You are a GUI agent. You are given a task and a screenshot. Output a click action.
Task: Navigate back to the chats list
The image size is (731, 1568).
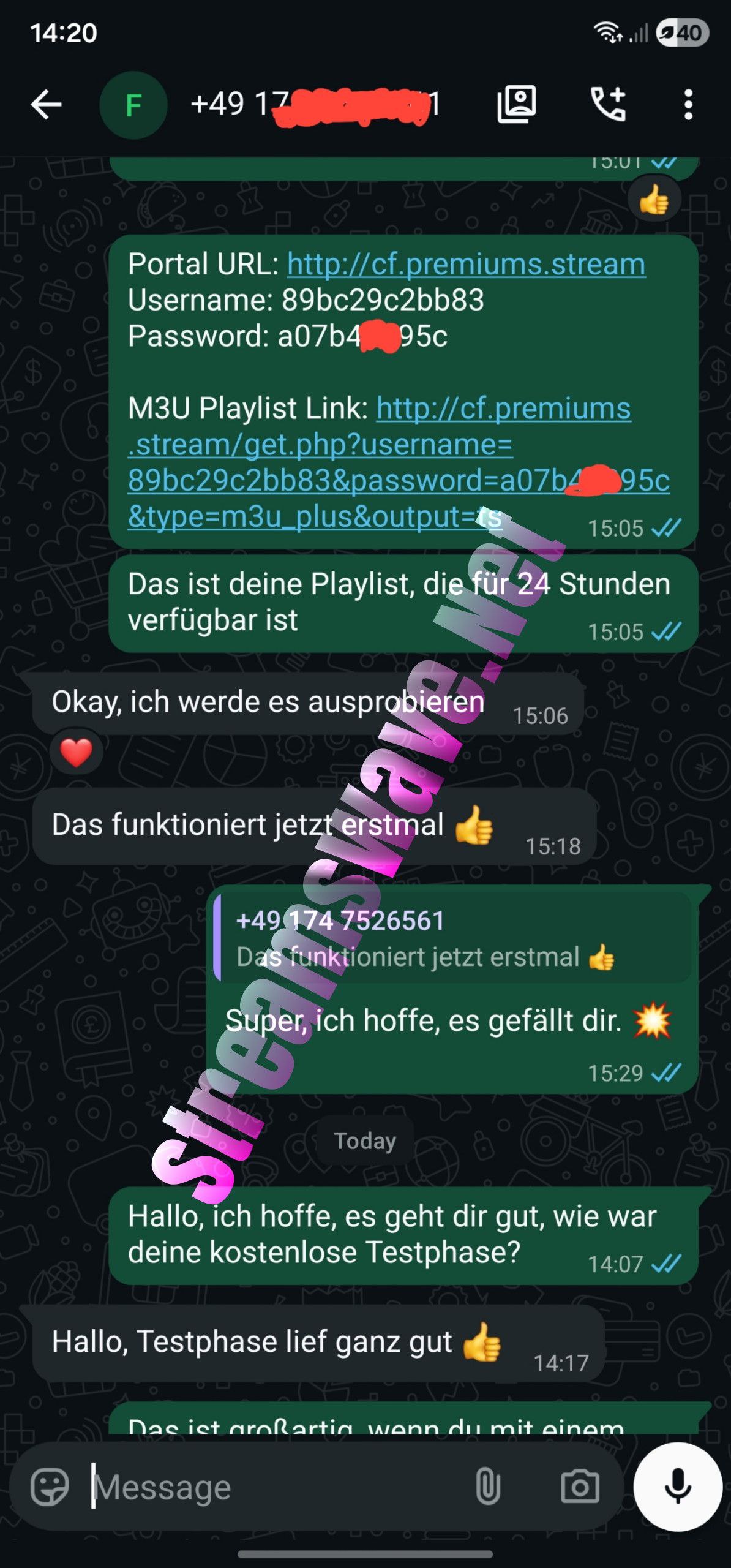point(47,103)
